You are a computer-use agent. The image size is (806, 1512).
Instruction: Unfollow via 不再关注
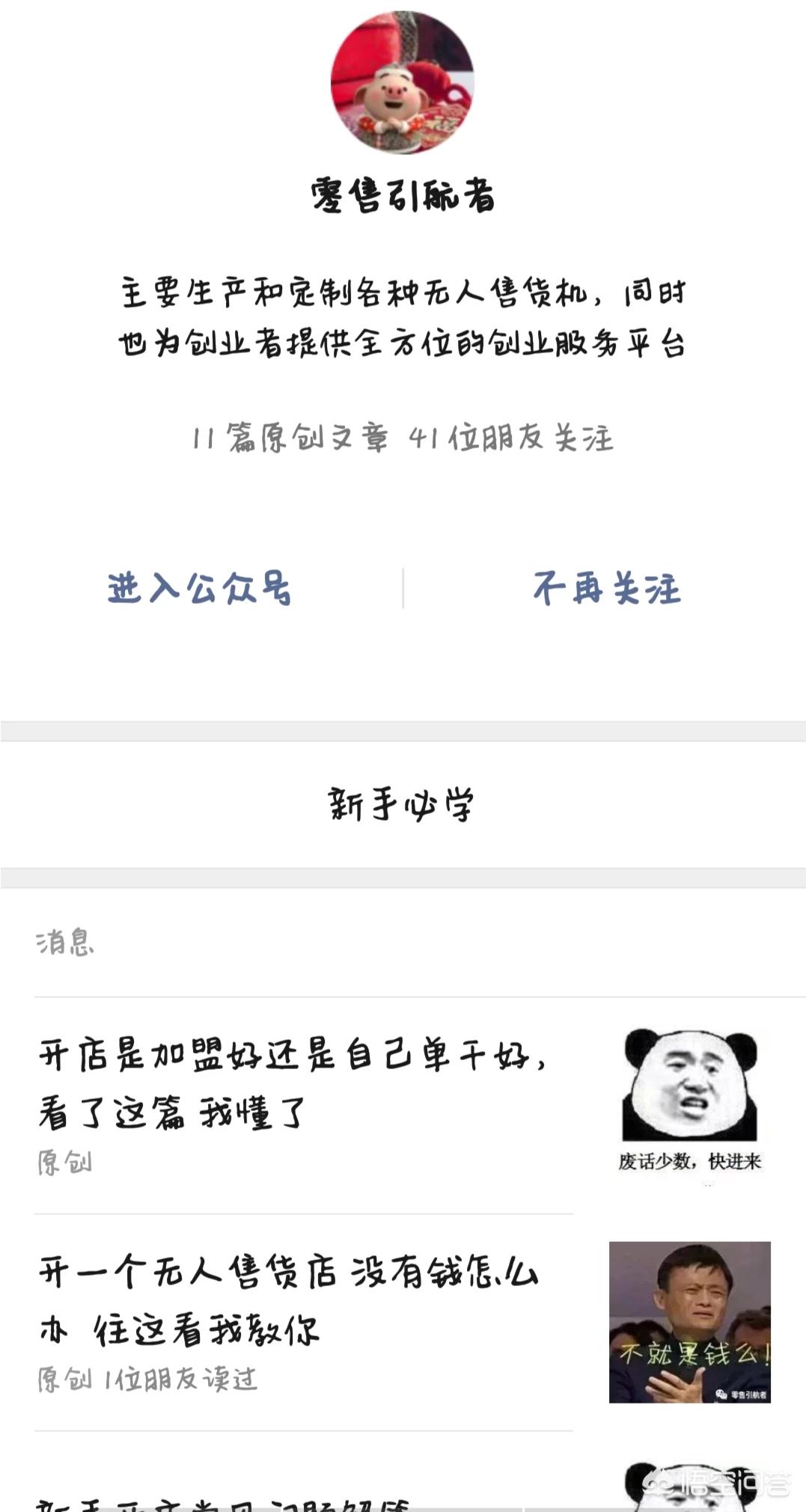606,589
